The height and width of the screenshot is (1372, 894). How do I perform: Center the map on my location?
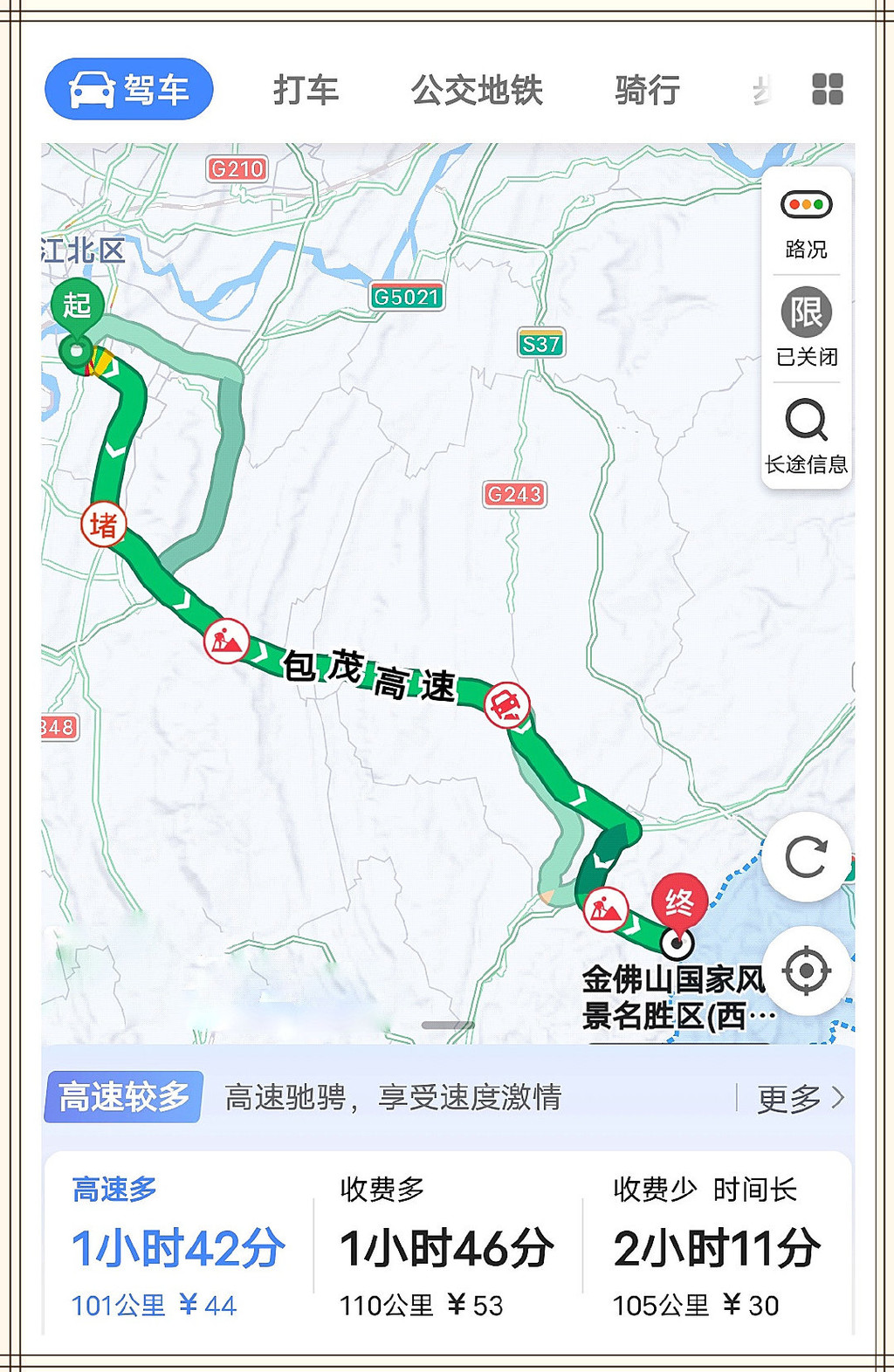[806, 971]
